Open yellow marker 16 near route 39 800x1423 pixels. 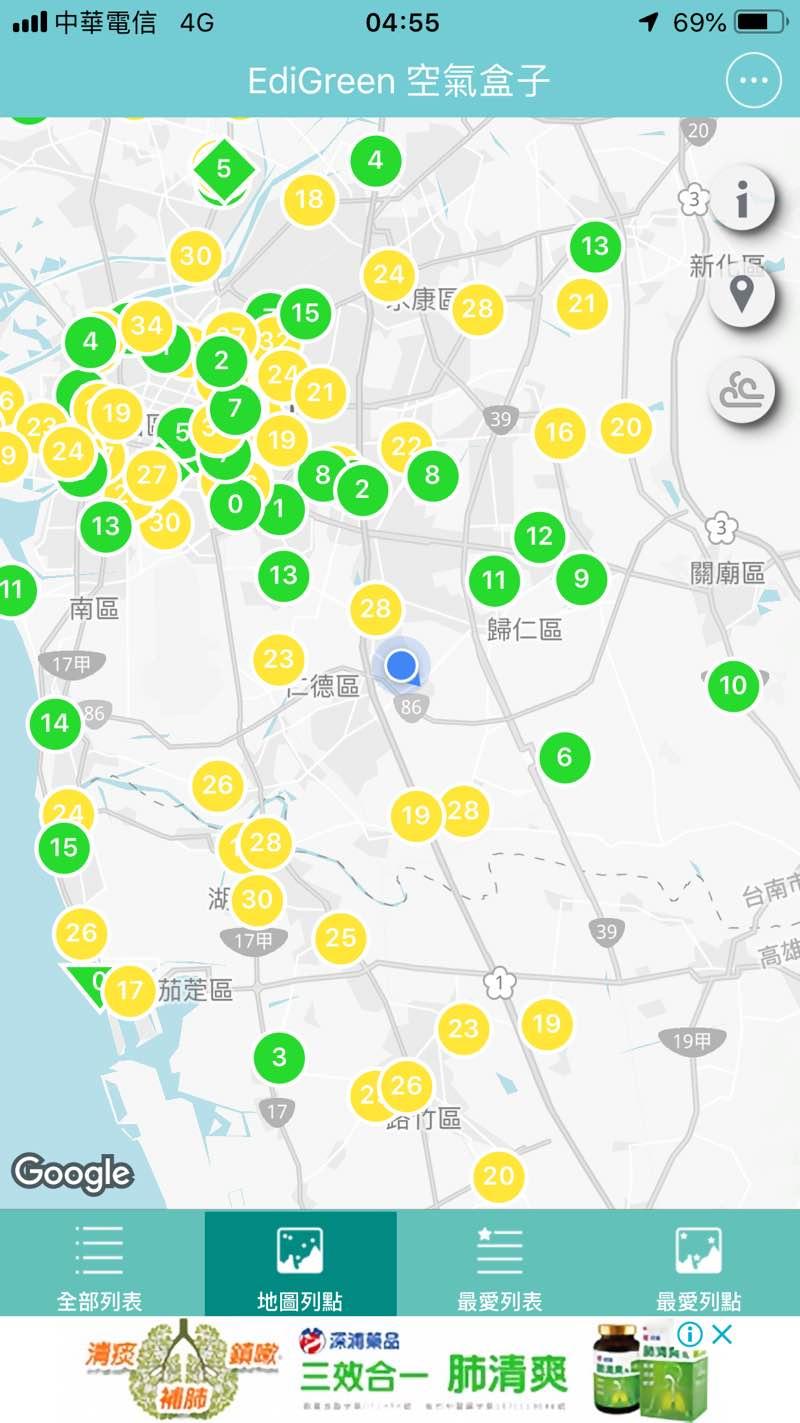(559, 433)
